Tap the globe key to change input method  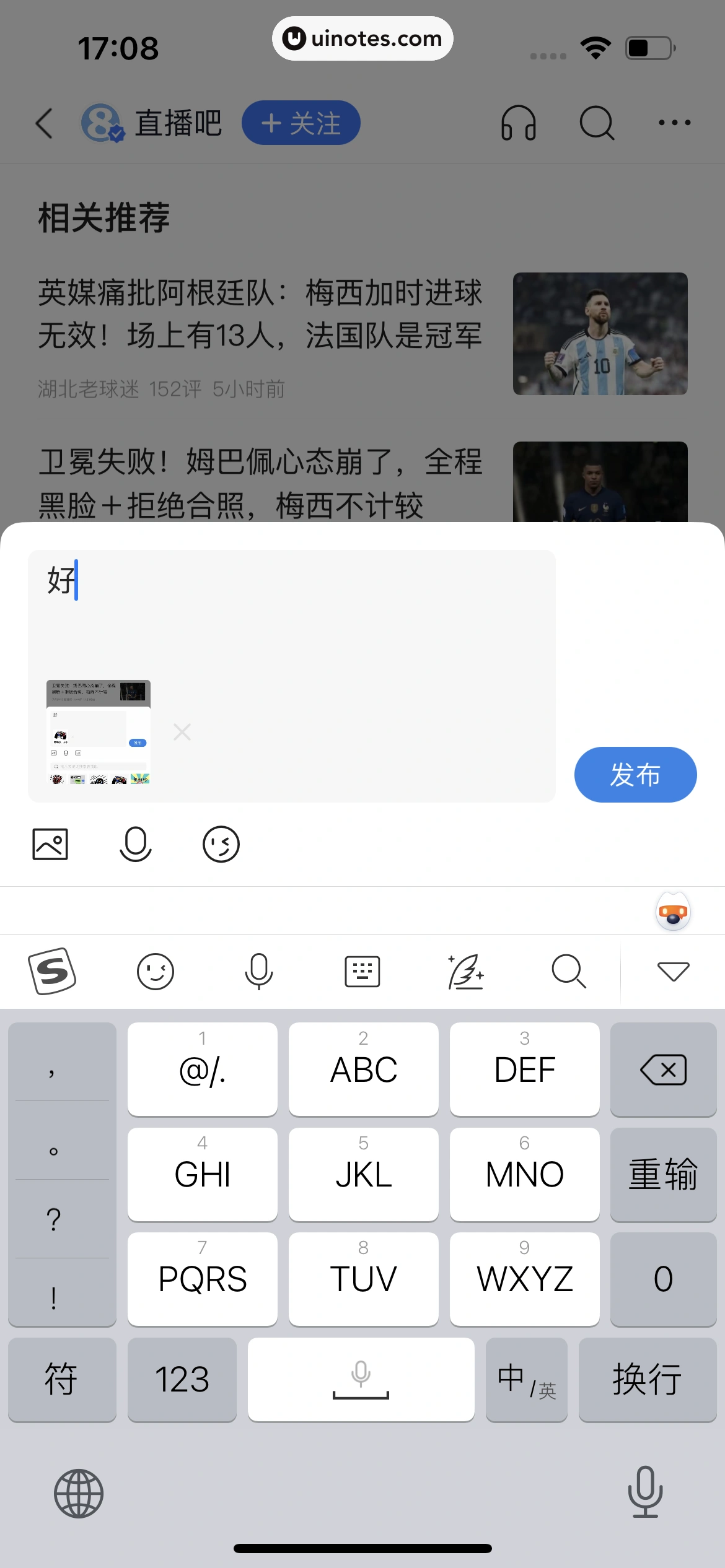pos(78,1492)
